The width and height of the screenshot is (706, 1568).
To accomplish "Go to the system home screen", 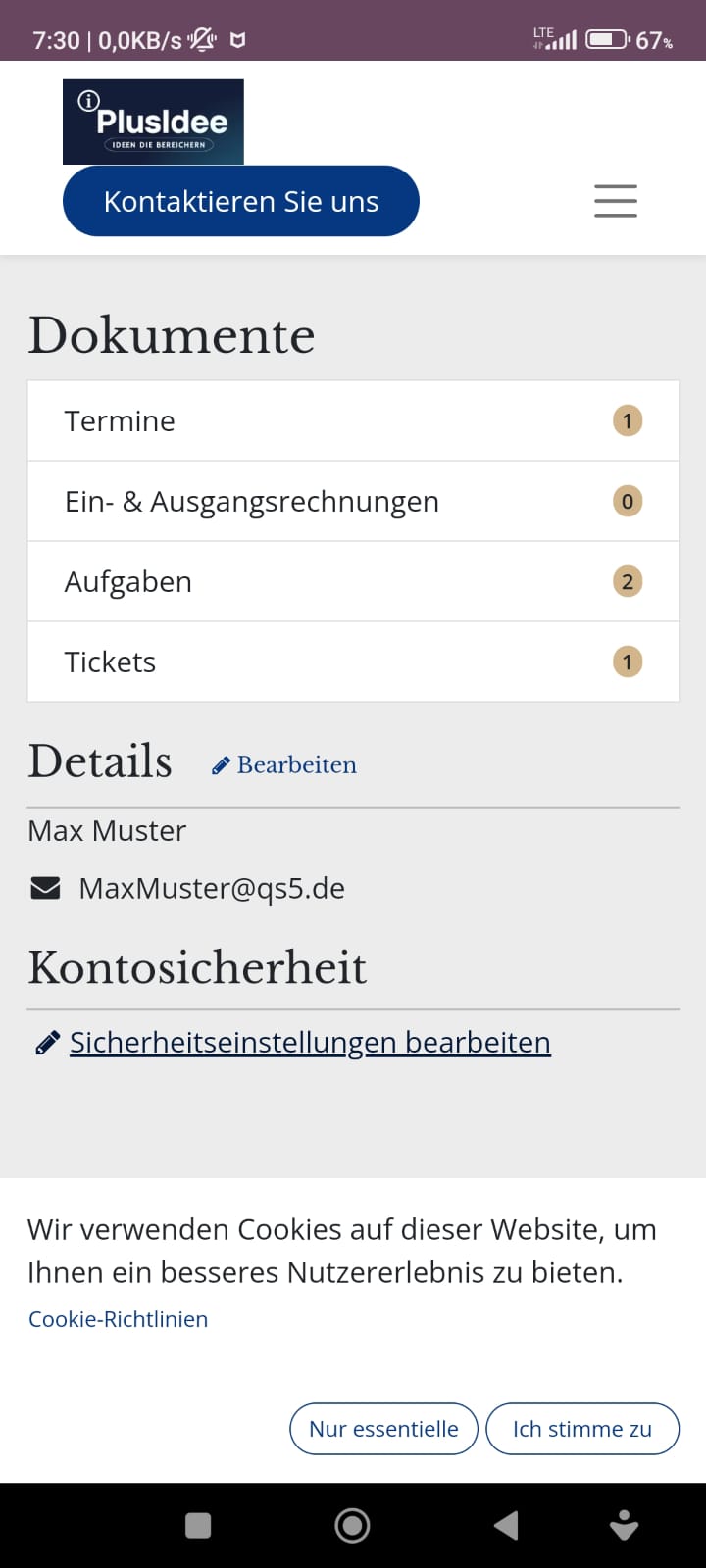I will [352, 1525].
